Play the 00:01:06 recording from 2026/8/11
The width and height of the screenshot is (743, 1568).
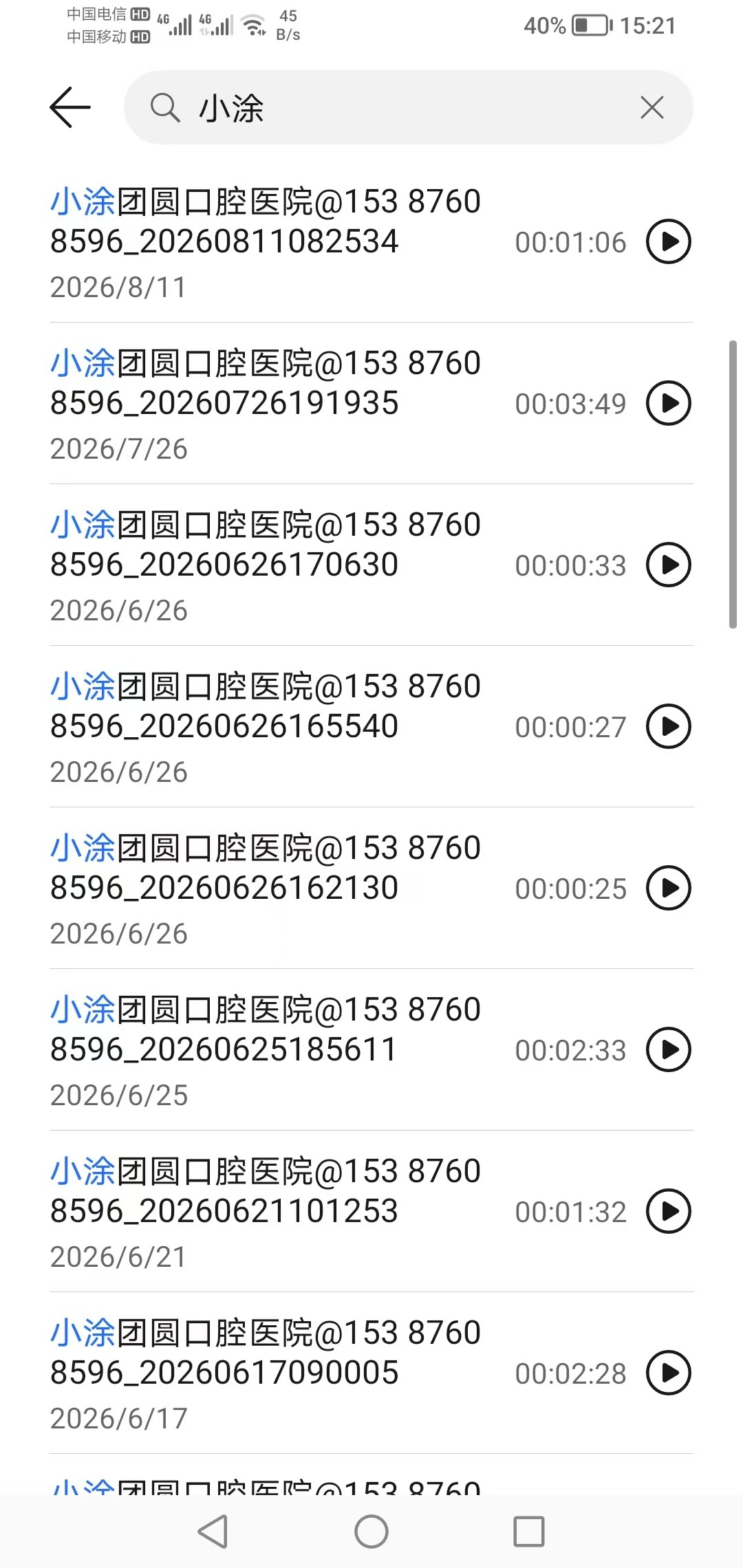click(x=669, y=241)
